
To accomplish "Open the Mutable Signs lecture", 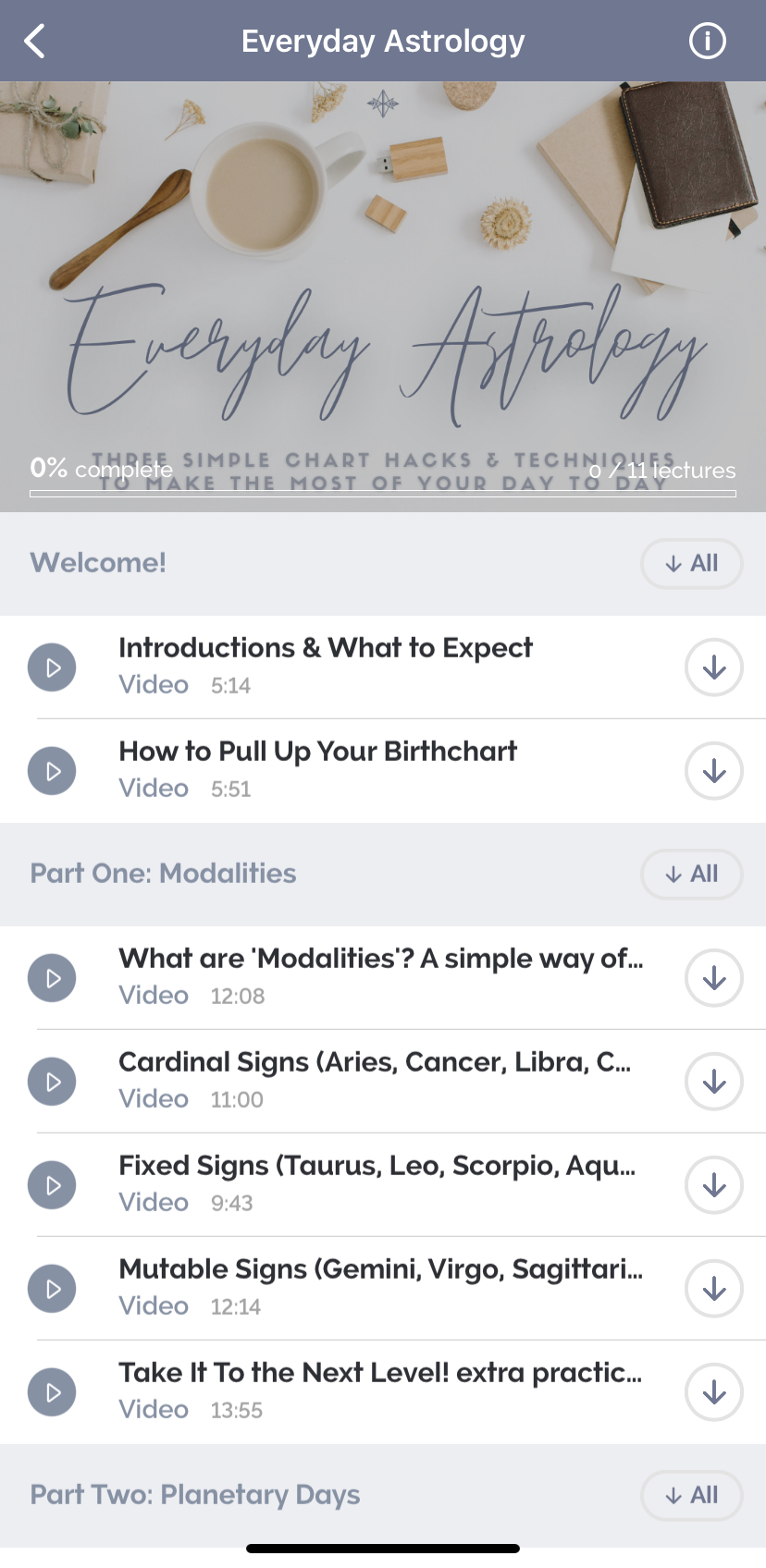I will [383, 1288].
